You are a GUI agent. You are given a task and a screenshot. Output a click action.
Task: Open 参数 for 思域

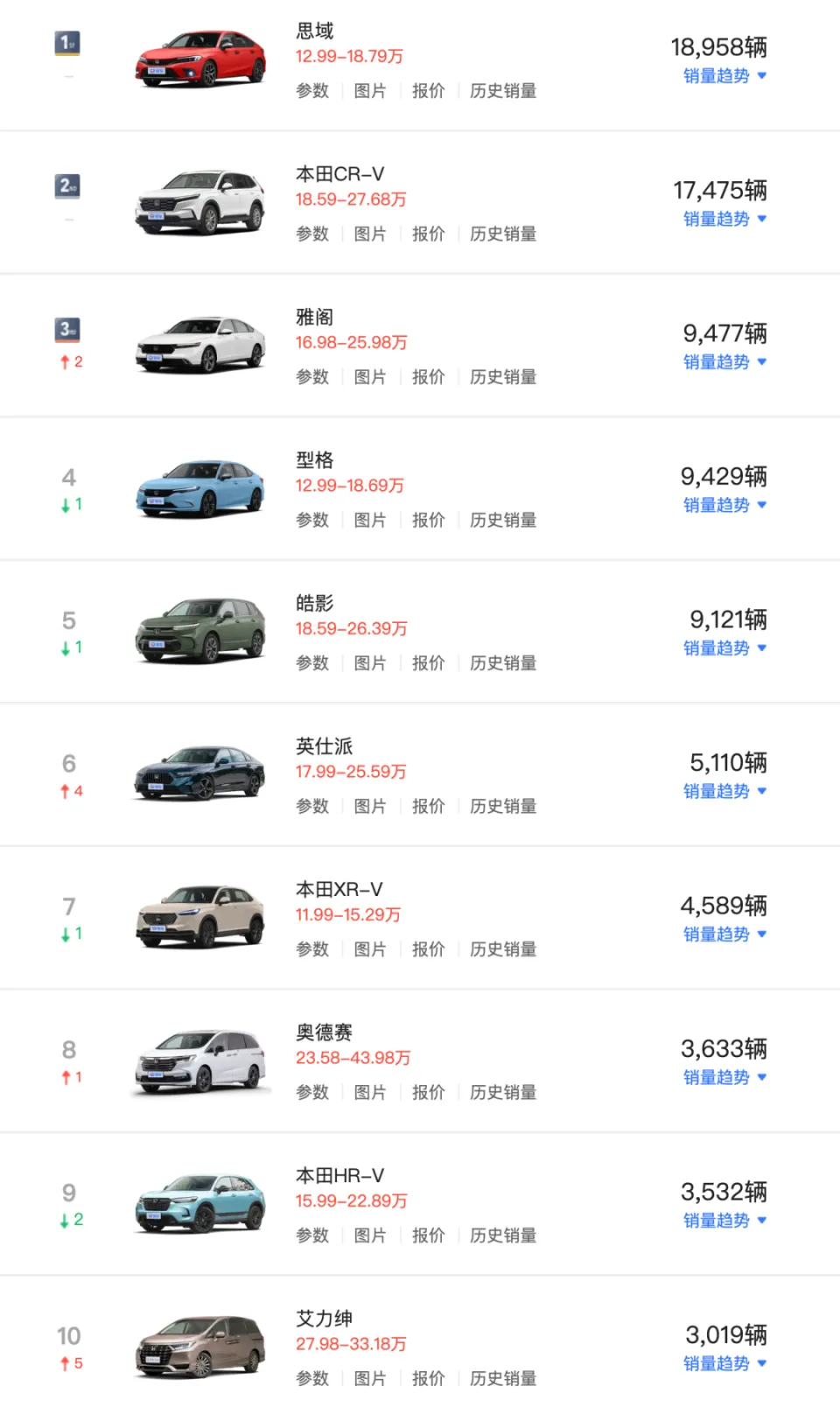312,91
